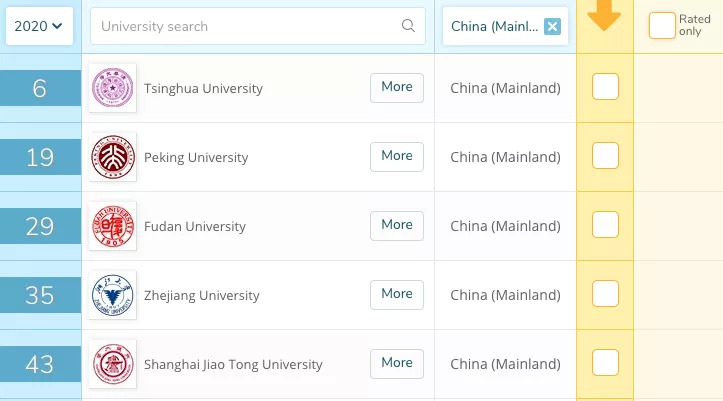This screenshot has height=401, width=723.
Task: Check the compare box for Tsinghua University
Action: [605, 86]
